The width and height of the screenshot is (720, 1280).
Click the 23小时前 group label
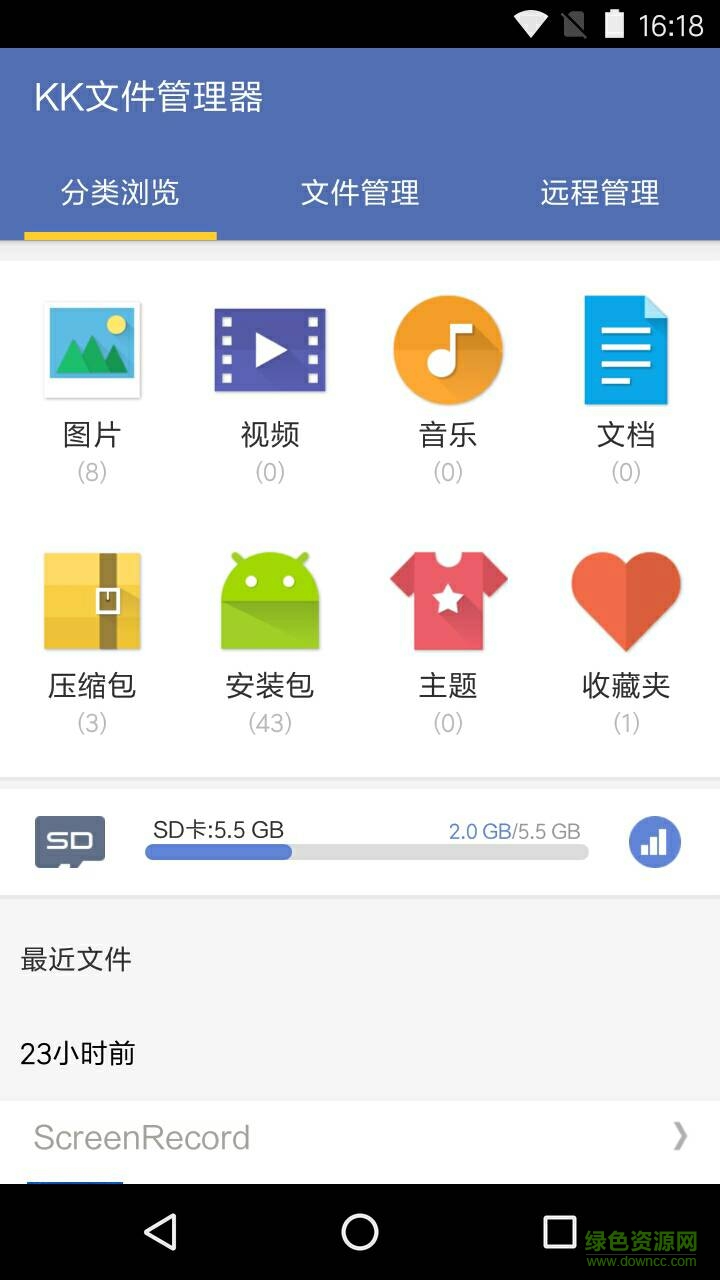point(79,1053)
